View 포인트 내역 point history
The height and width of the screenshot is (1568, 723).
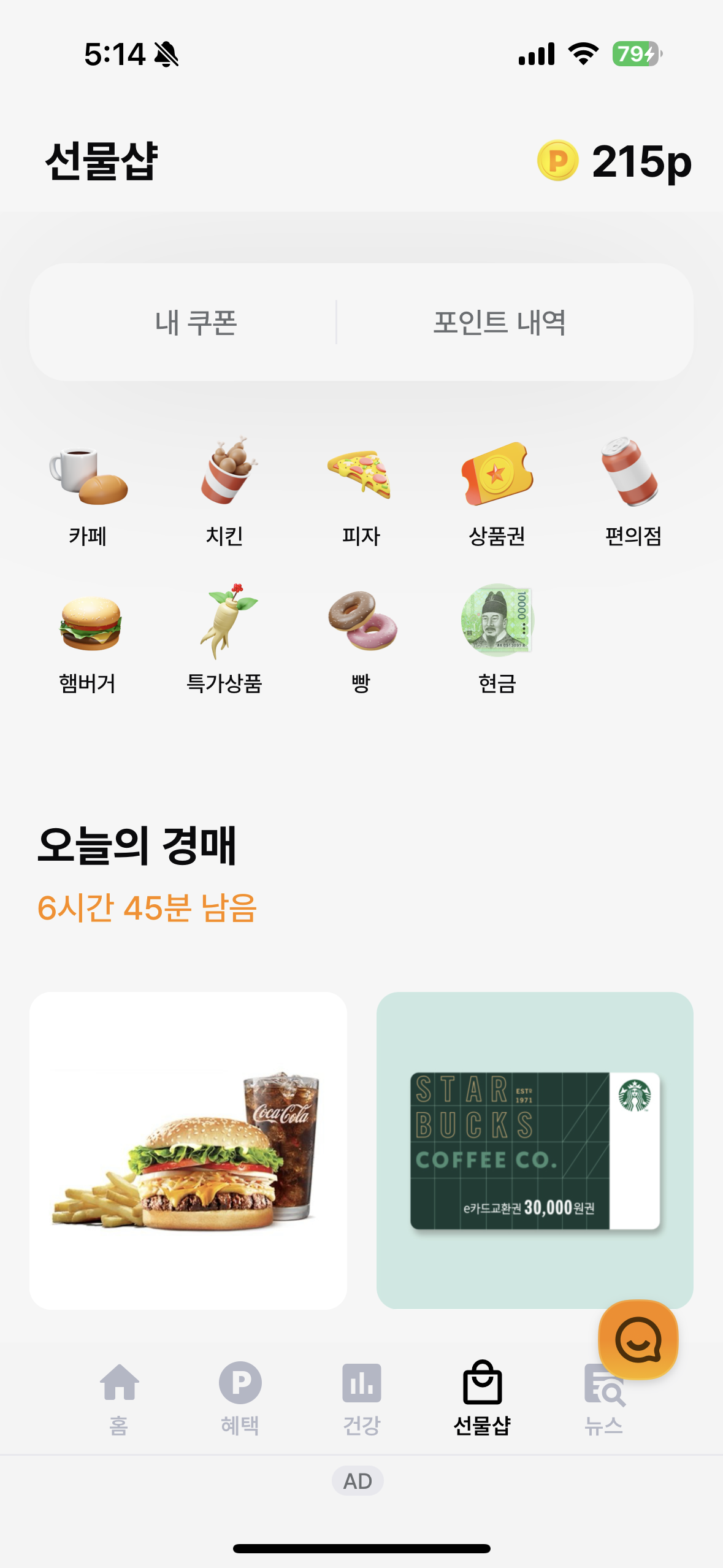tap(499, 322)
